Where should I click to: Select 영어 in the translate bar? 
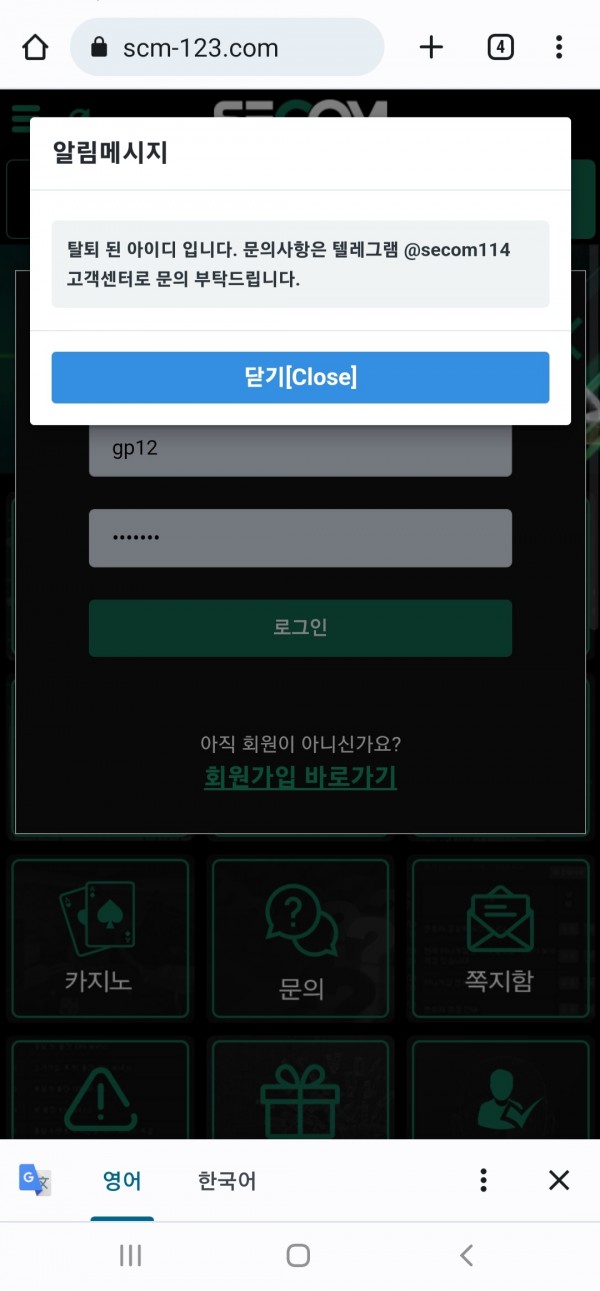(122, 1181)
